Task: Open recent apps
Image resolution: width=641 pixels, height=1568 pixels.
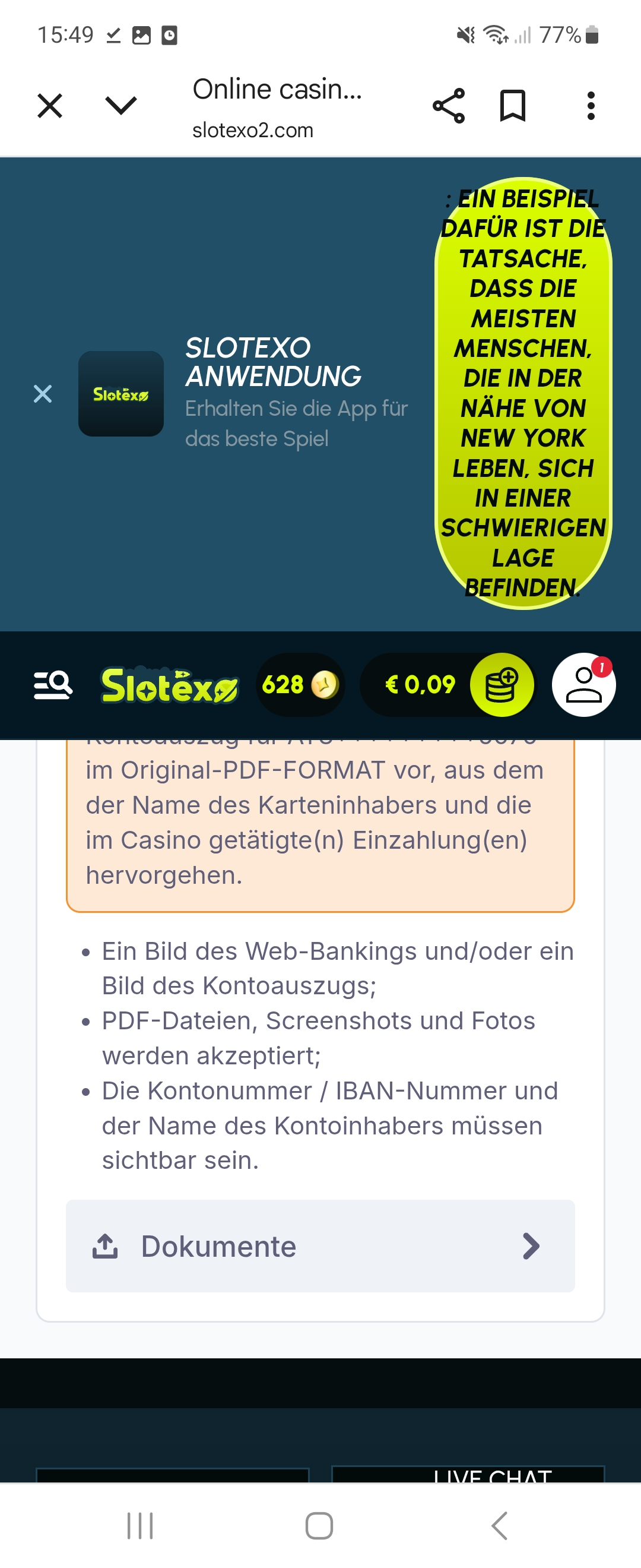Action: (x=140, y=1525)
